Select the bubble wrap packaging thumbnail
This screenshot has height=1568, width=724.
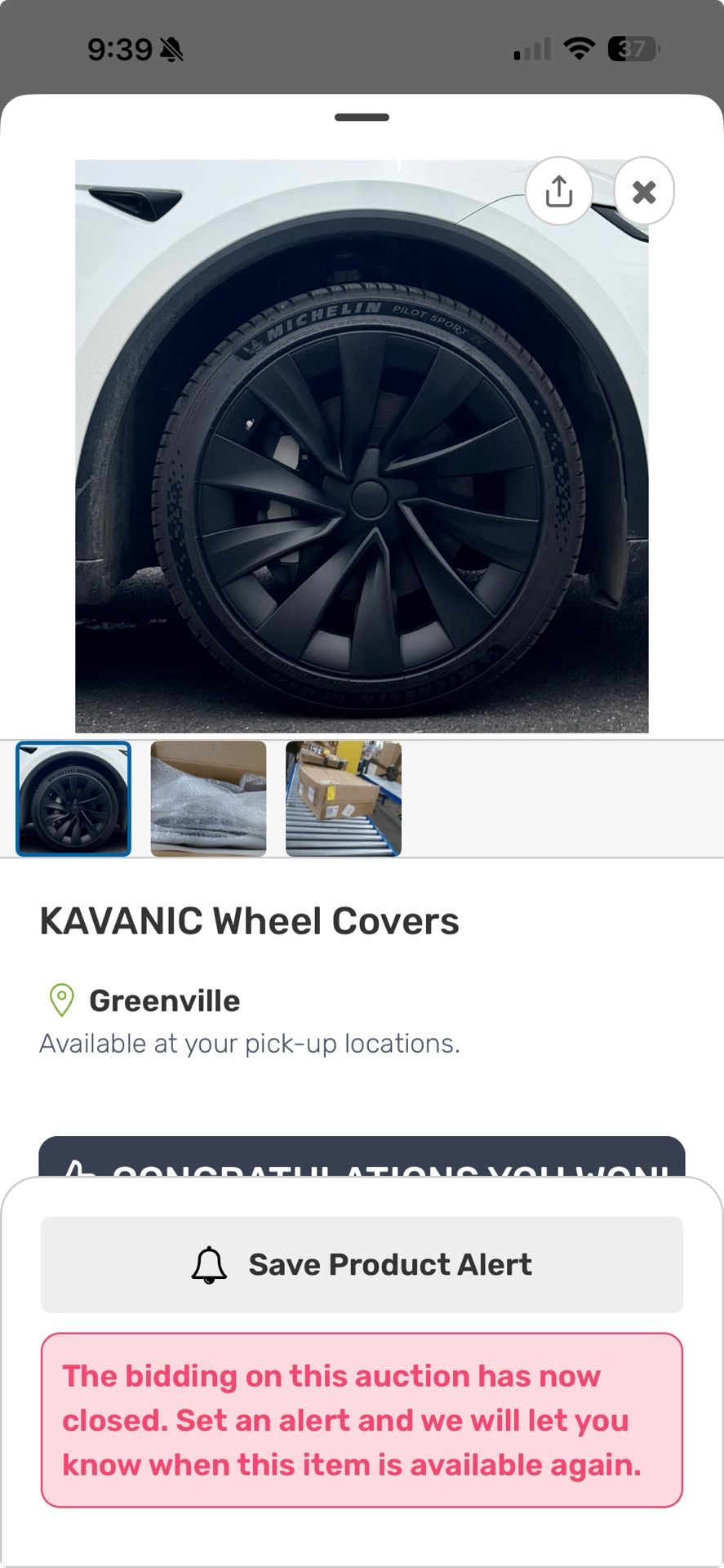pos(208,799)
